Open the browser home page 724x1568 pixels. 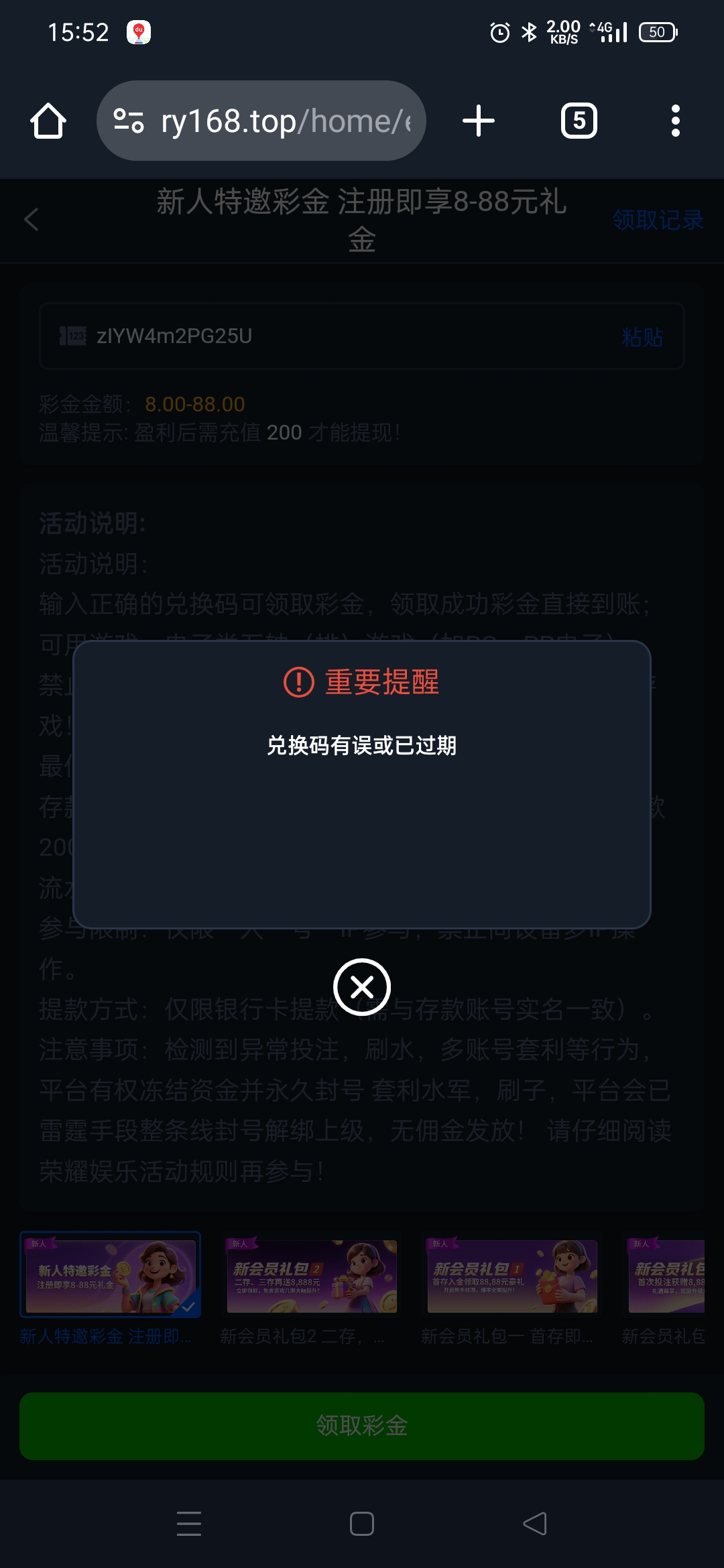pos(48,121)
